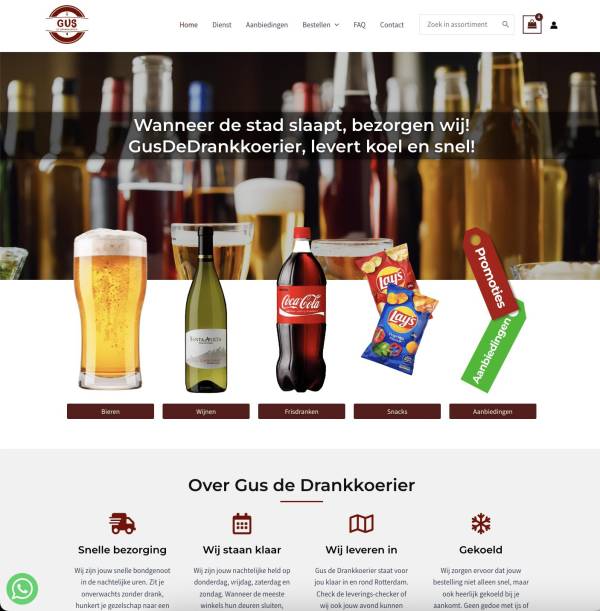
Task: Select the Bieren category button
Action: coord(110,411)
